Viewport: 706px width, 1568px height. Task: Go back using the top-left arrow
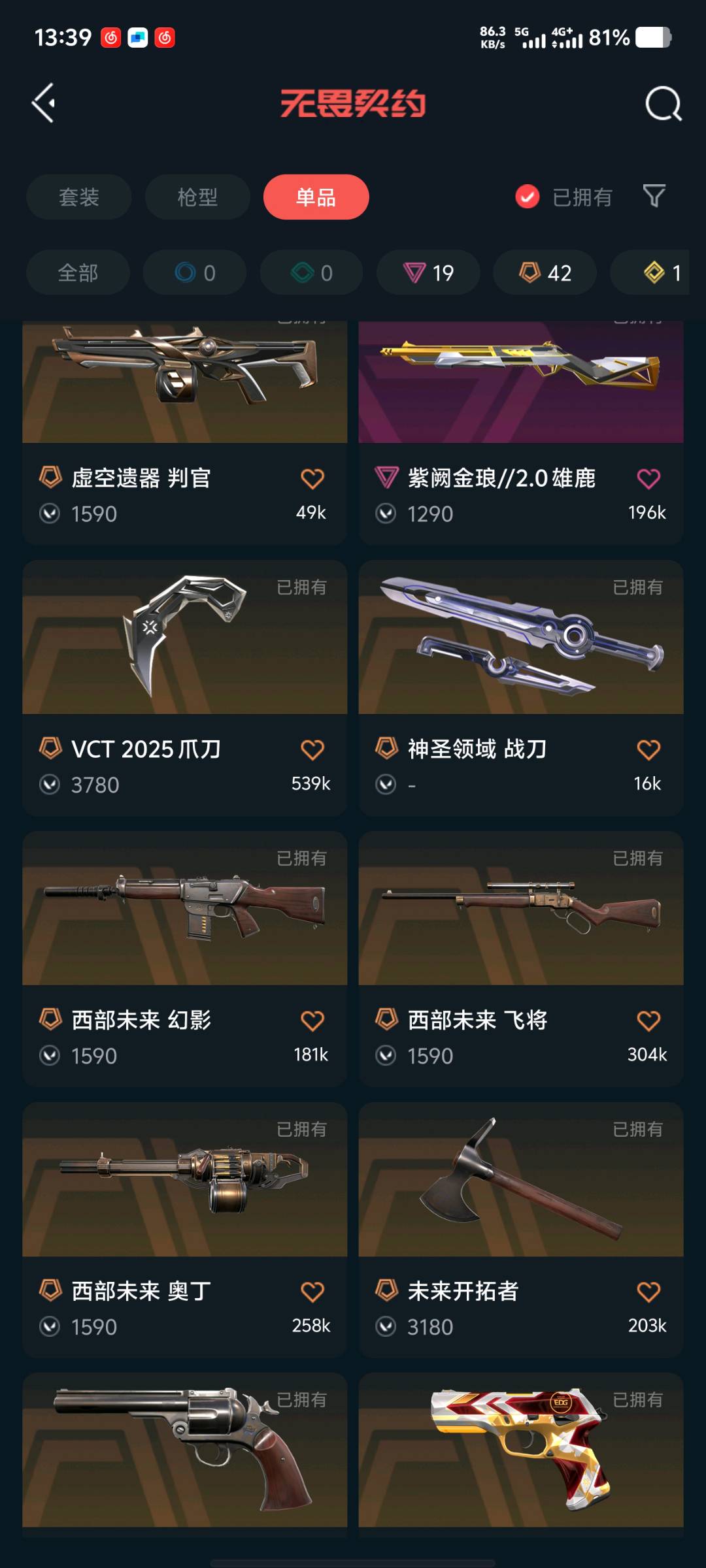(x=44, y=103)
